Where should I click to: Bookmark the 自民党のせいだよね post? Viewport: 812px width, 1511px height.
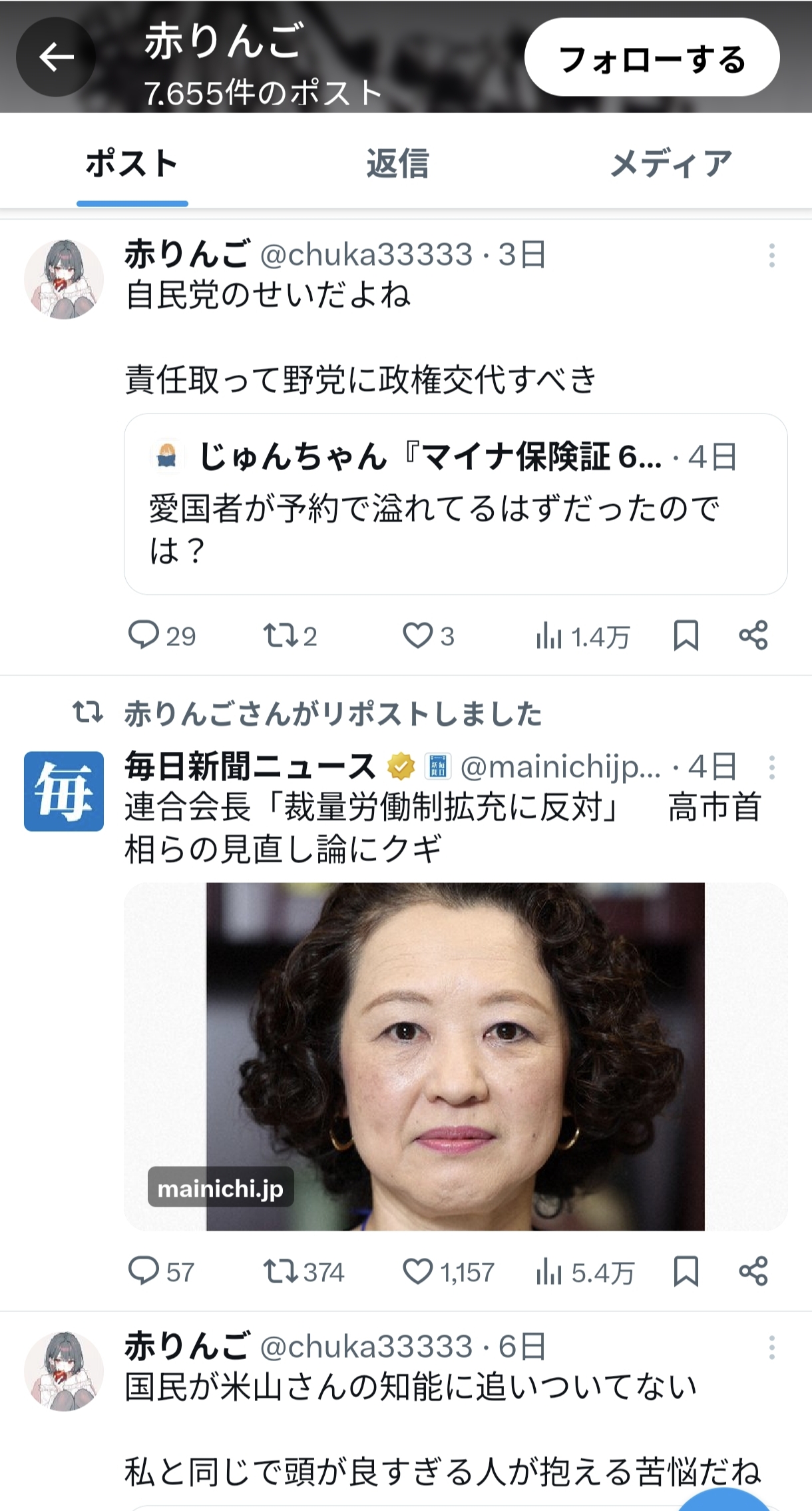coord(686,635)
